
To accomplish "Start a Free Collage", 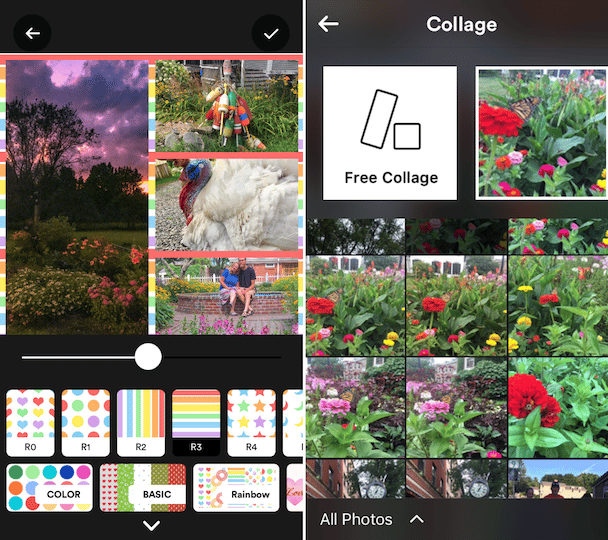I will coord(390,133).
